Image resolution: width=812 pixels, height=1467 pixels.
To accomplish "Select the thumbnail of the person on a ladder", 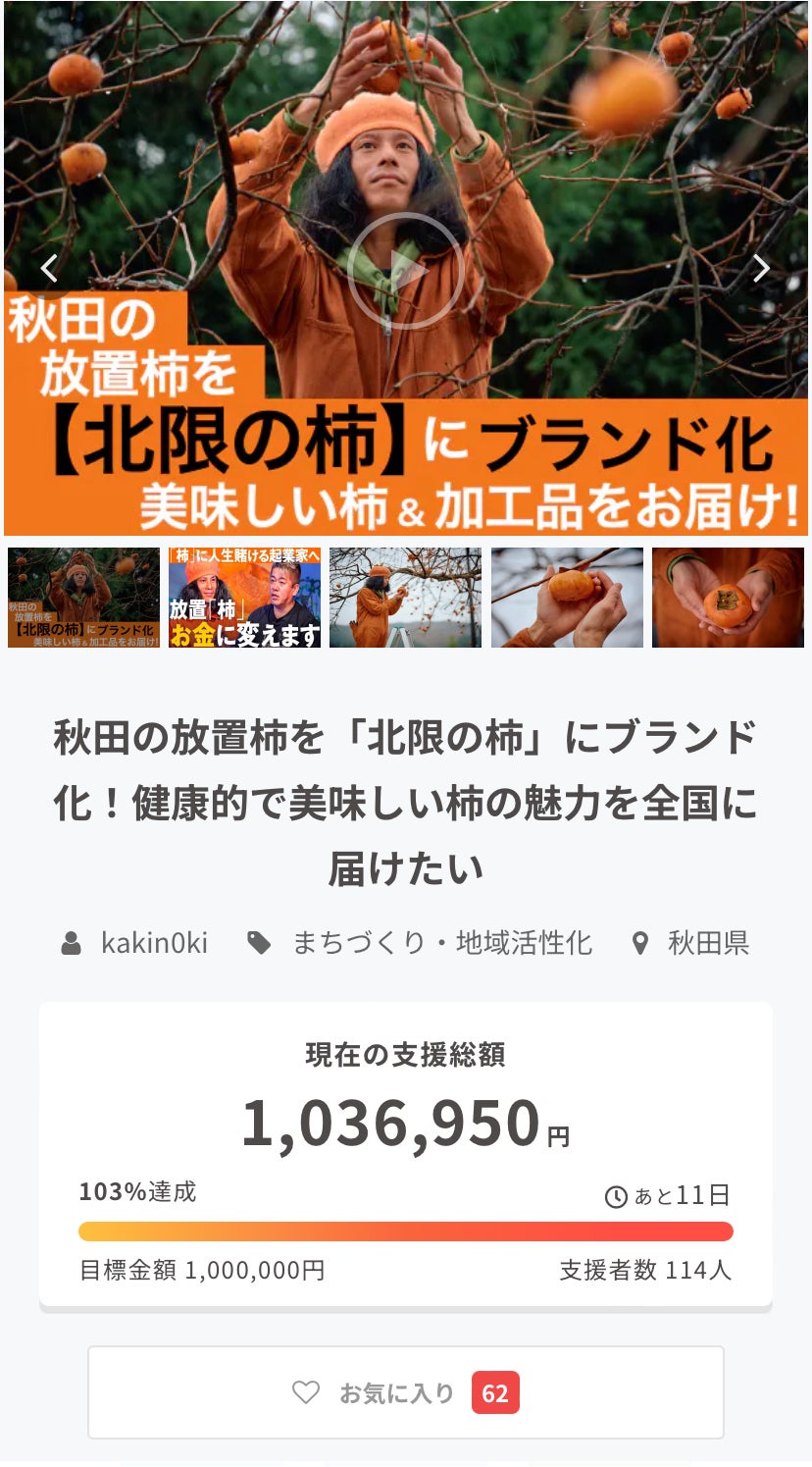I will 405,598.
